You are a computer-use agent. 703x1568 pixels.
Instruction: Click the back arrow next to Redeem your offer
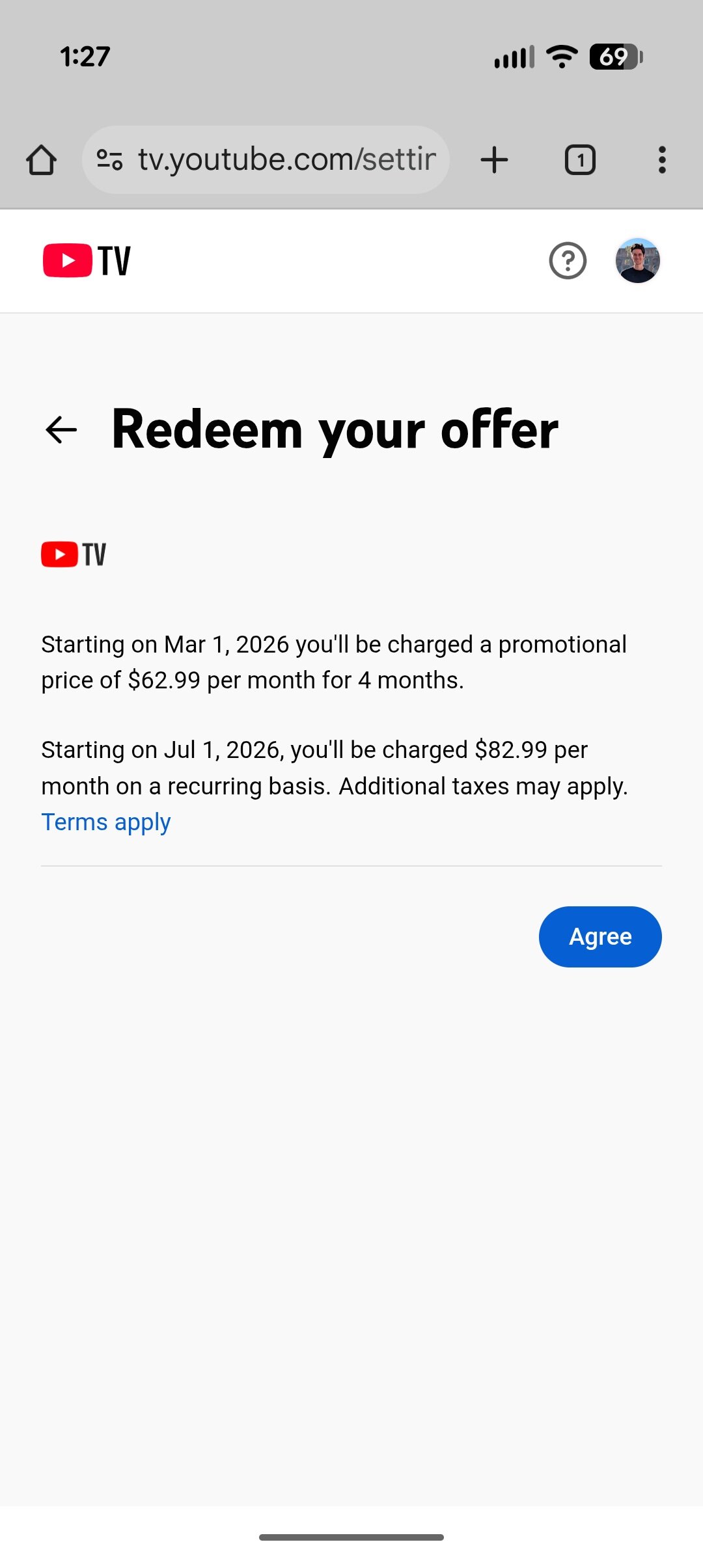(61, 428)
